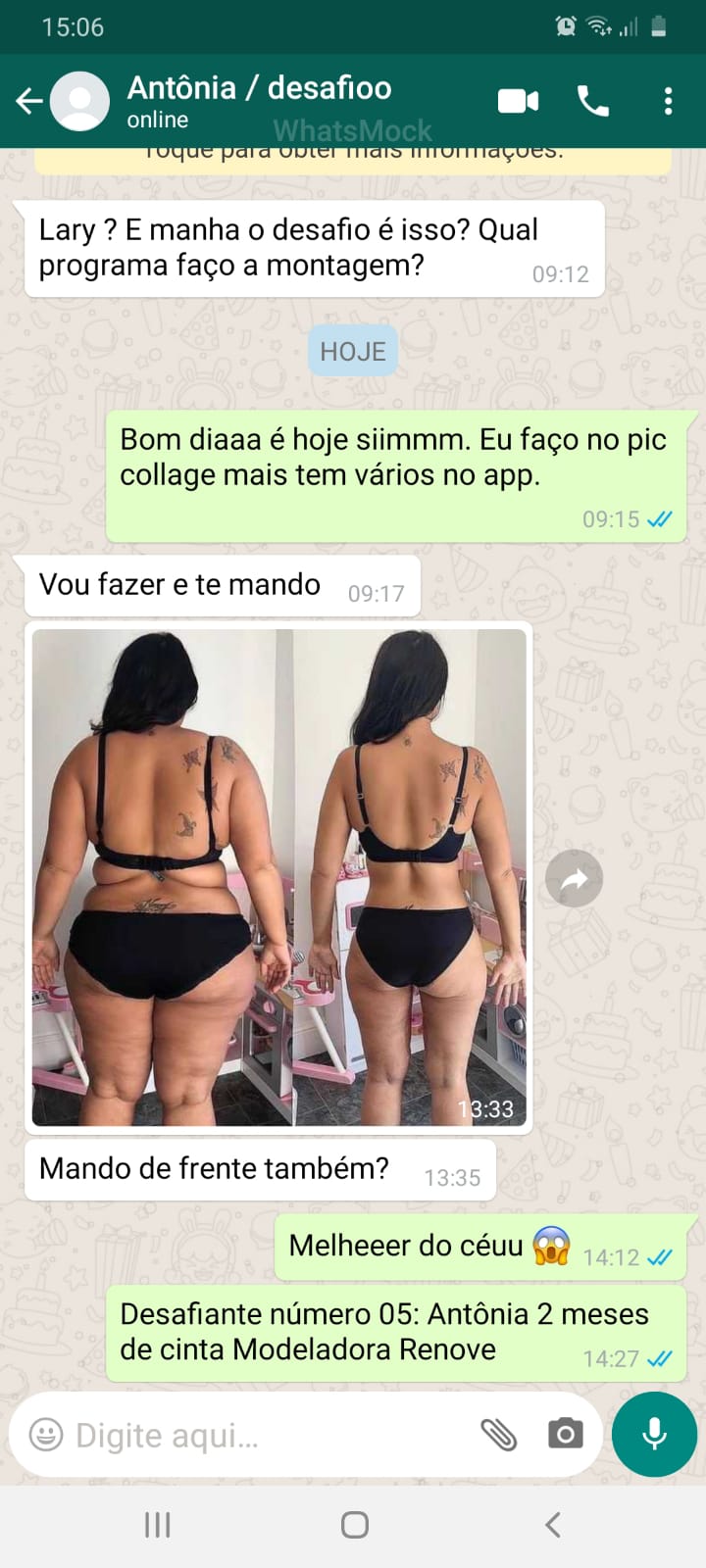
Task: Focus the Digite aqui message field
Action: tap(265, 1435)
